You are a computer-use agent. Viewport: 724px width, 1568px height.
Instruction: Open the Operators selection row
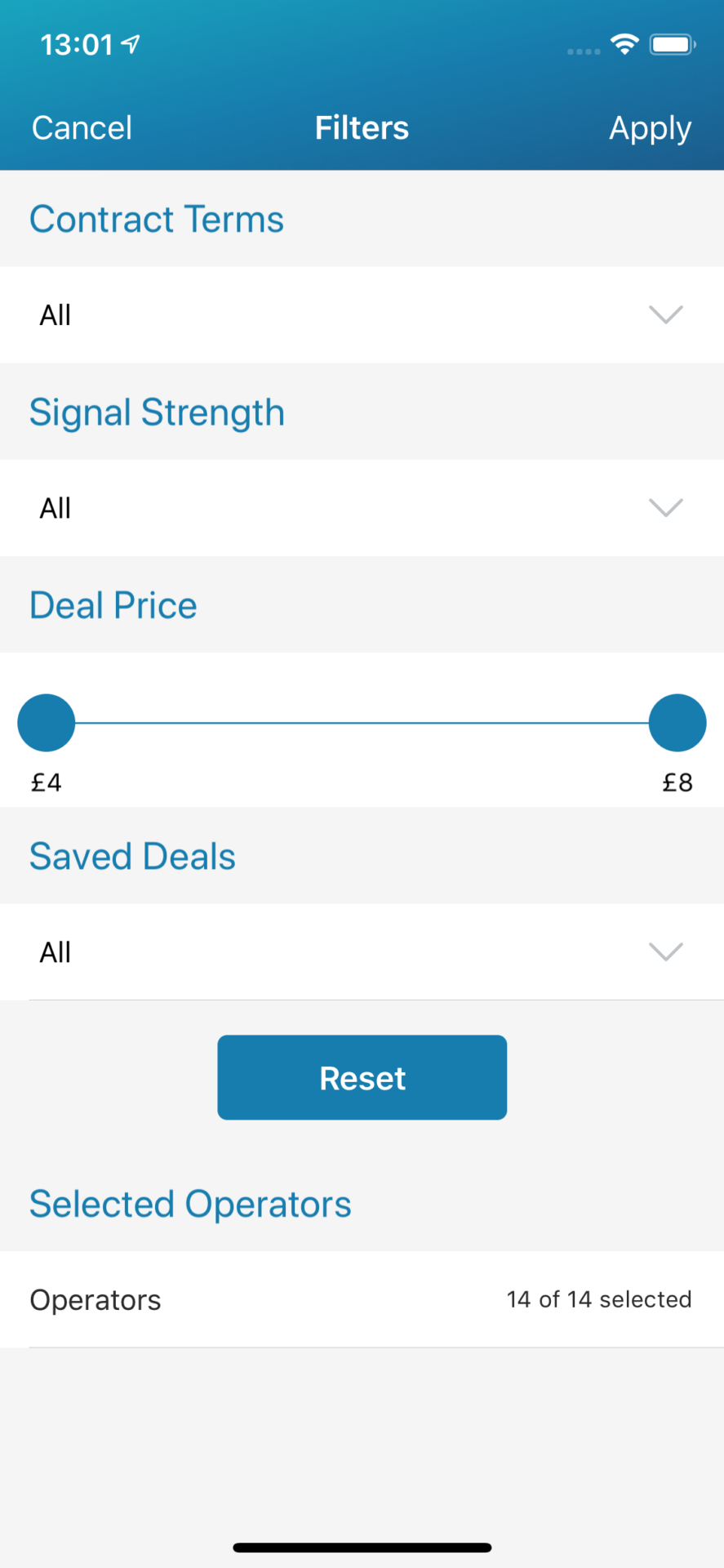coord(362,1299)
